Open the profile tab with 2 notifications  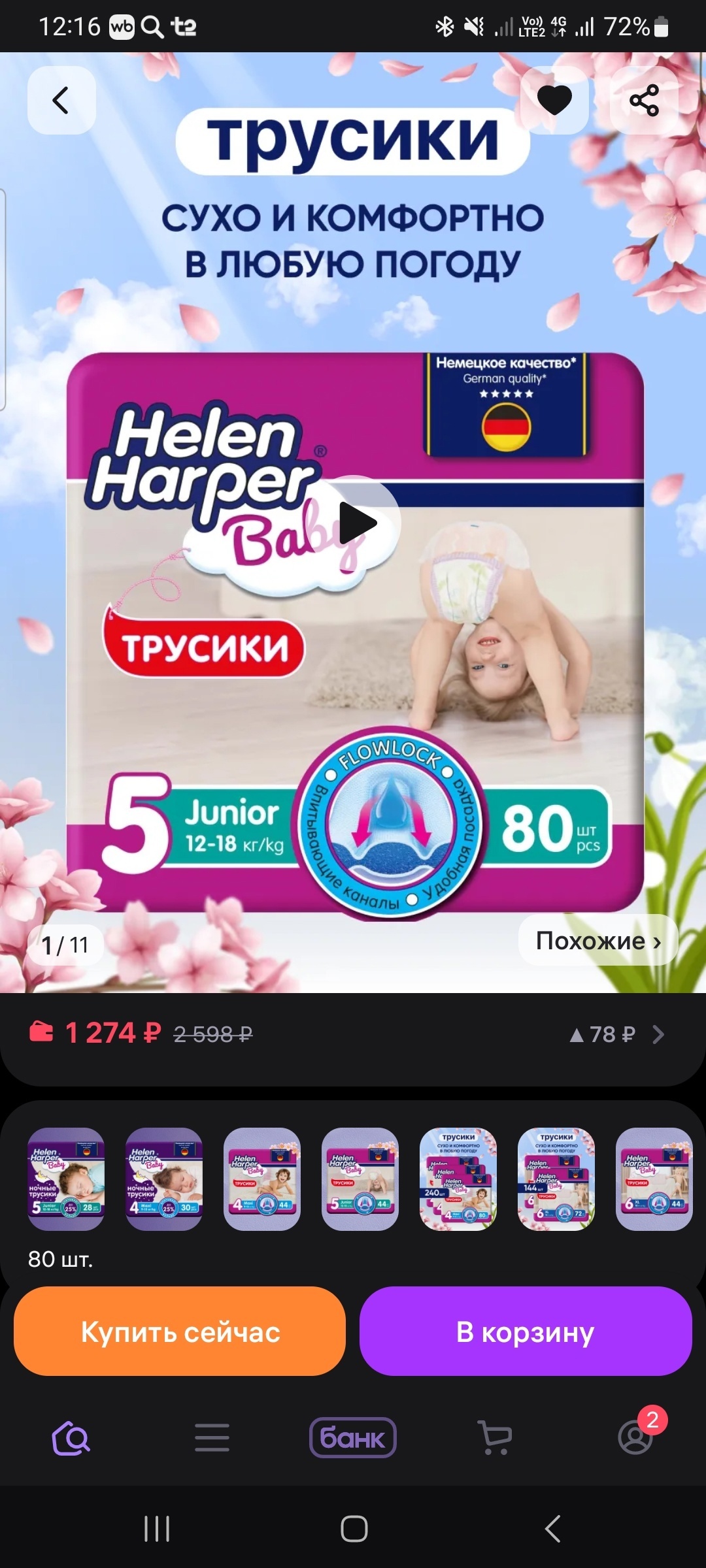[x=635, y=1438]
